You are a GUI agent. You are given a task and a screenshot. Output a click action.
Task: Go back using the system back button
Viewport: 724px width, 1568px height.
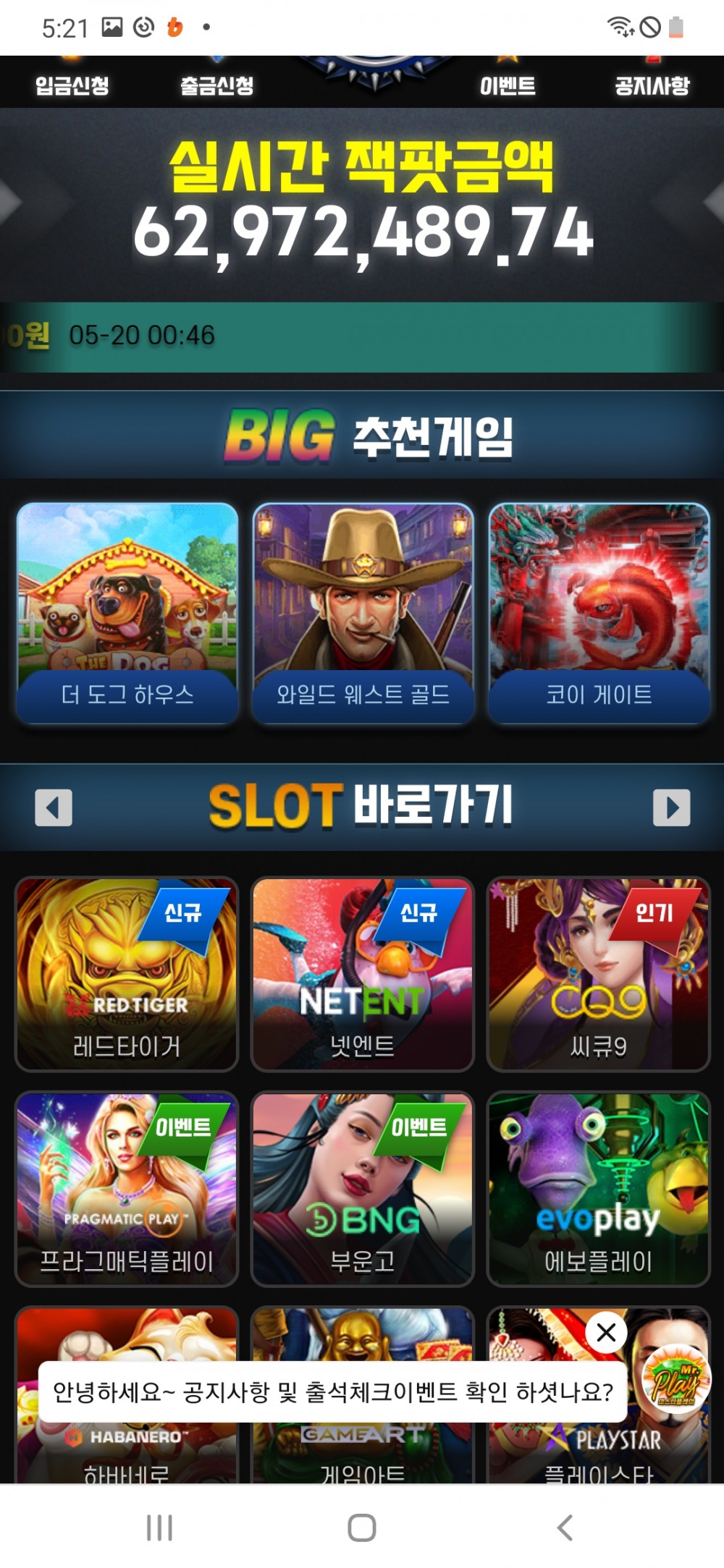pyautogui.click(x=565, y=1527)
